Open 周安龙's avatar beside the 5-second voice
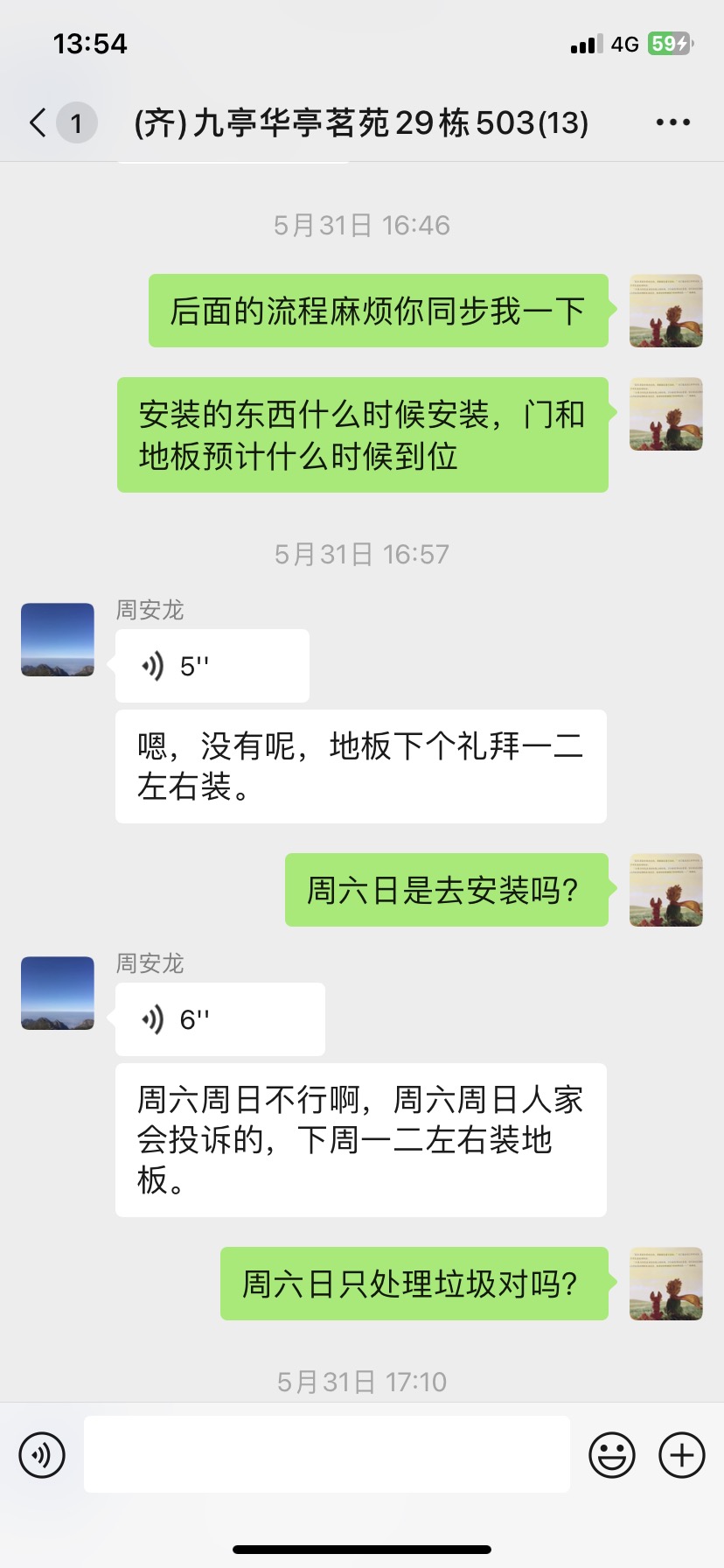Viewport: 724px width, 1568px height. pyautogui.click(x=58, y=640)
